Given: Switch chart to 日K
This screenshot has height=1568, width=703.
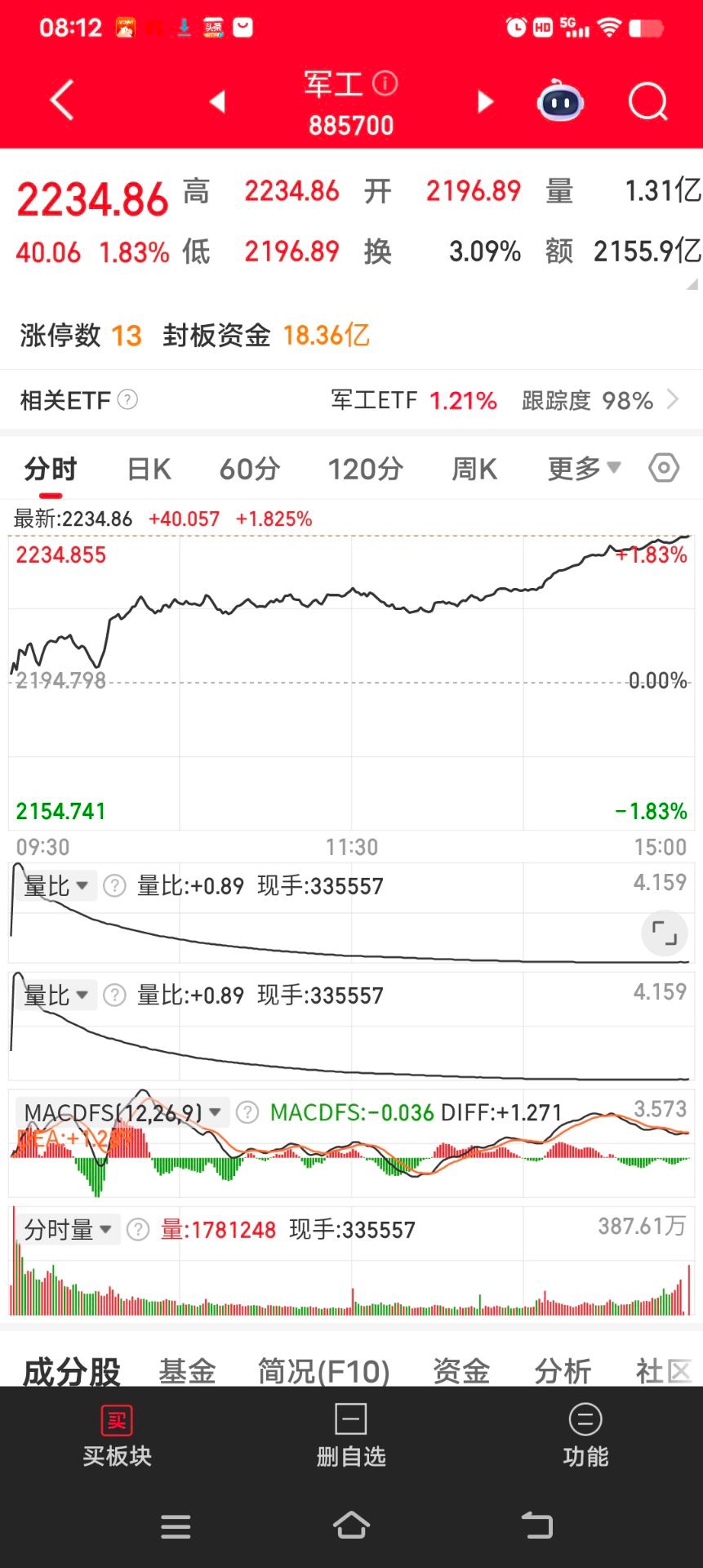Looking at the screenshot, I should (149, 470).
